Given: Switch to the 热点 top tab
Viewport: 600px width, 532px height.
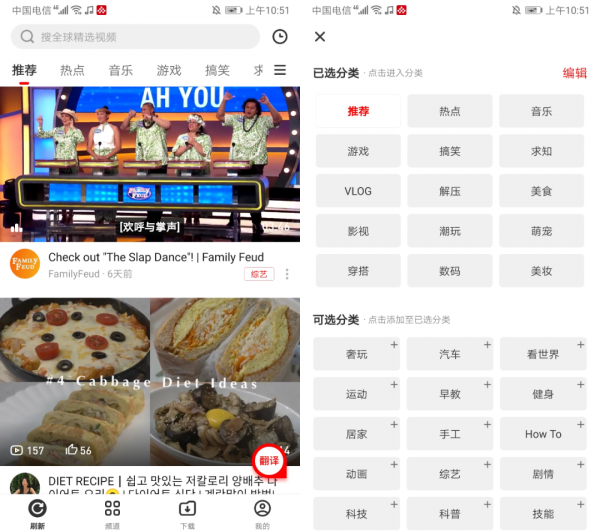Looking at the screenshot, I should click(72, 70).
